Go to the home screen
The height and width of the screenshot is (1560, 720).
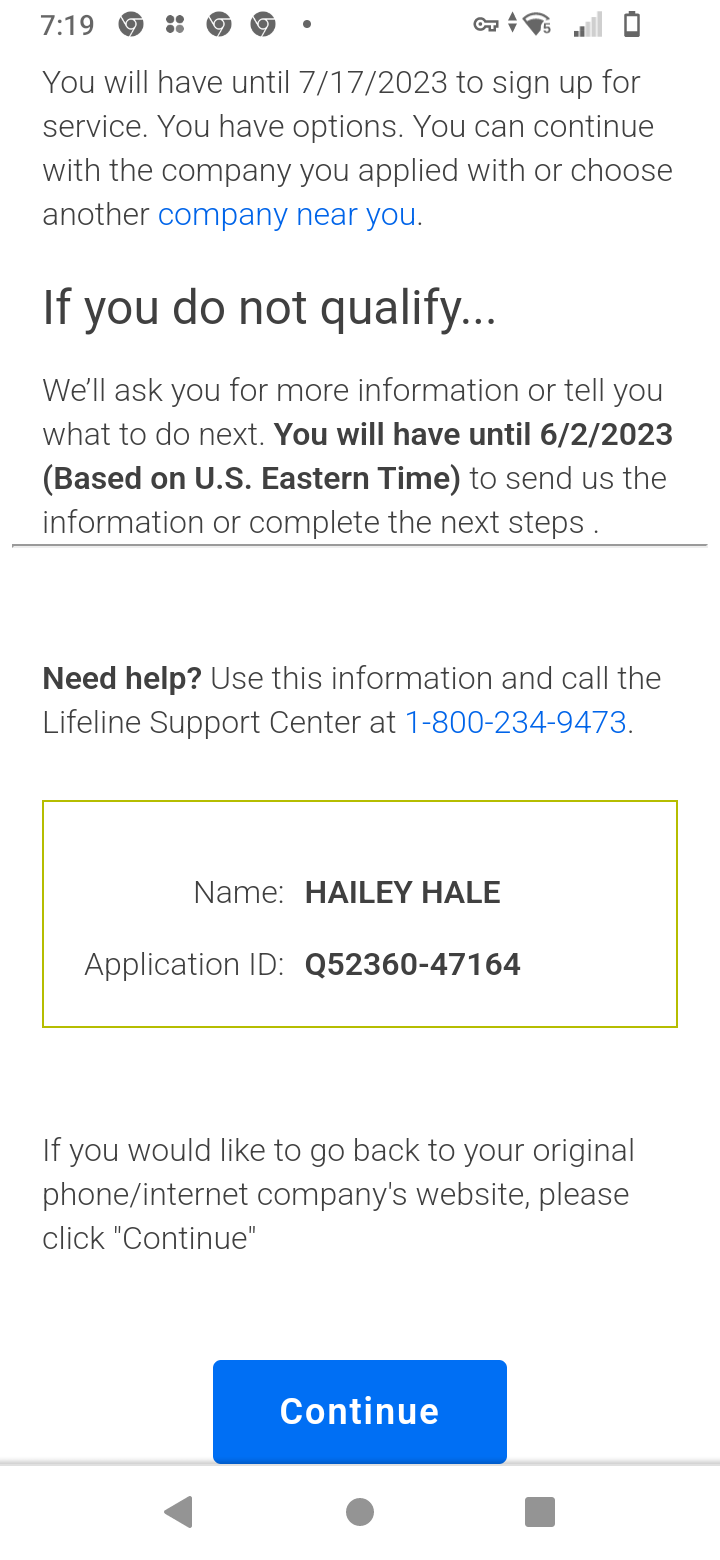tap(360, 1511)
